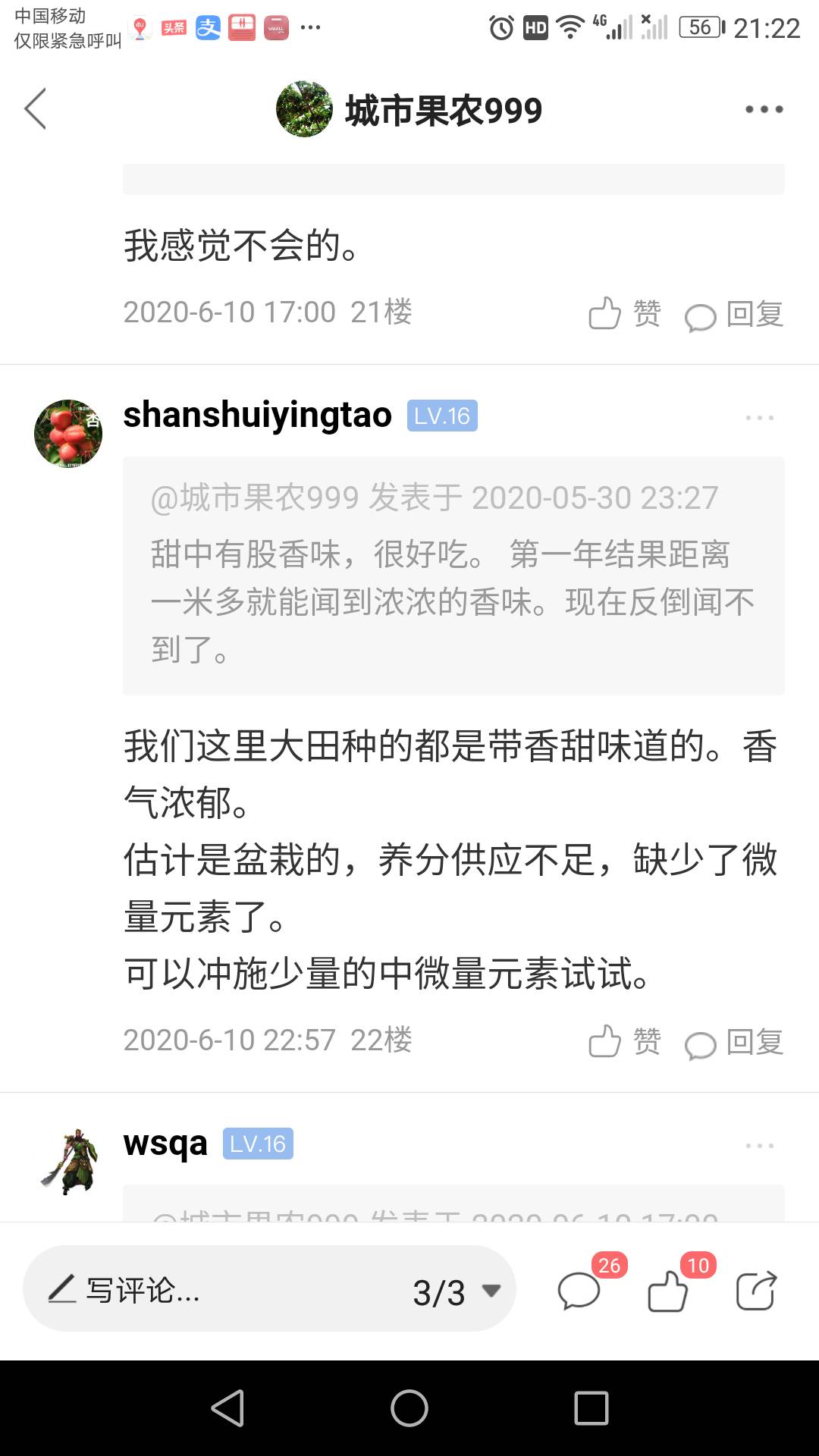Tap the system home button
The width and height of the screenshot is (819, 1456).
[x=409, y=1408]
